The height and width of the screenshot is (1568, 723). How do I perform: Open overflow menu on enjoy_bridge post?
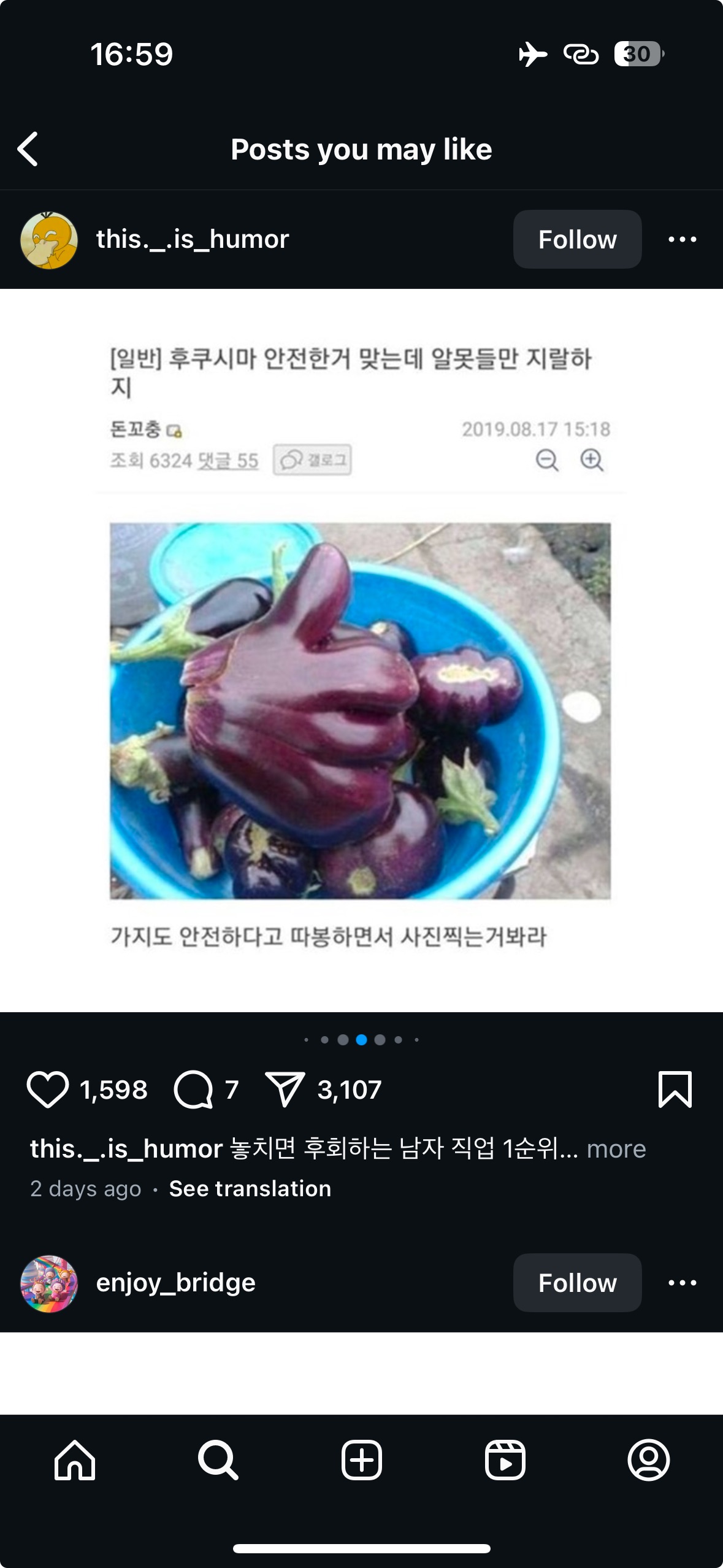[682, 1283]
